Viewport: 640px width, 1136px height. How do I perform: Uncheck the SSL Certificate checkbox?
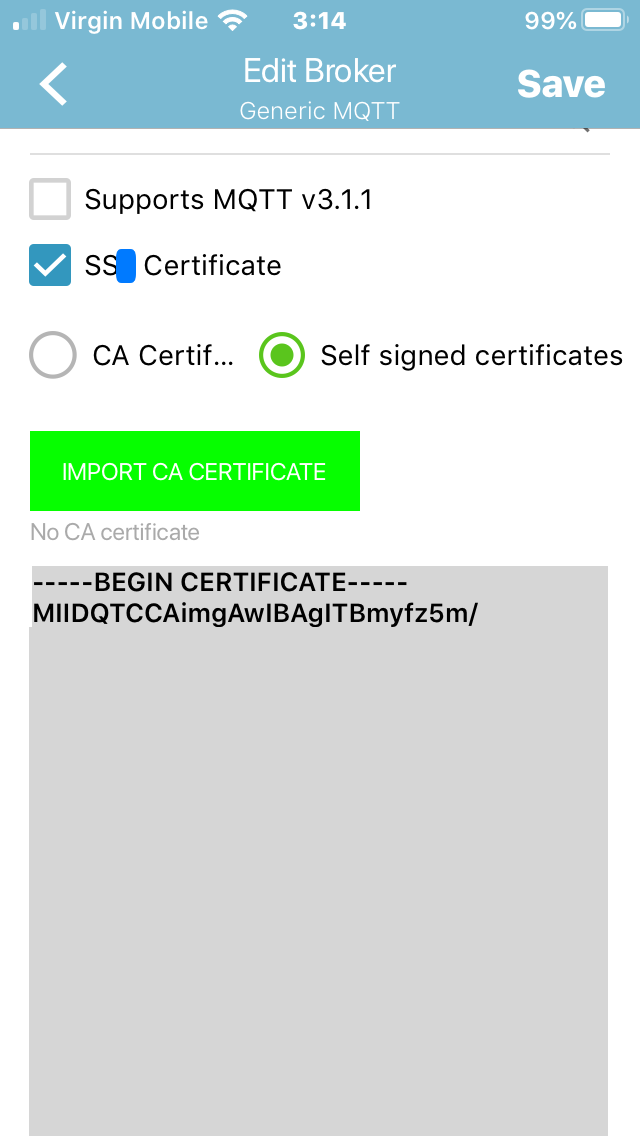[x=50, y=265]
